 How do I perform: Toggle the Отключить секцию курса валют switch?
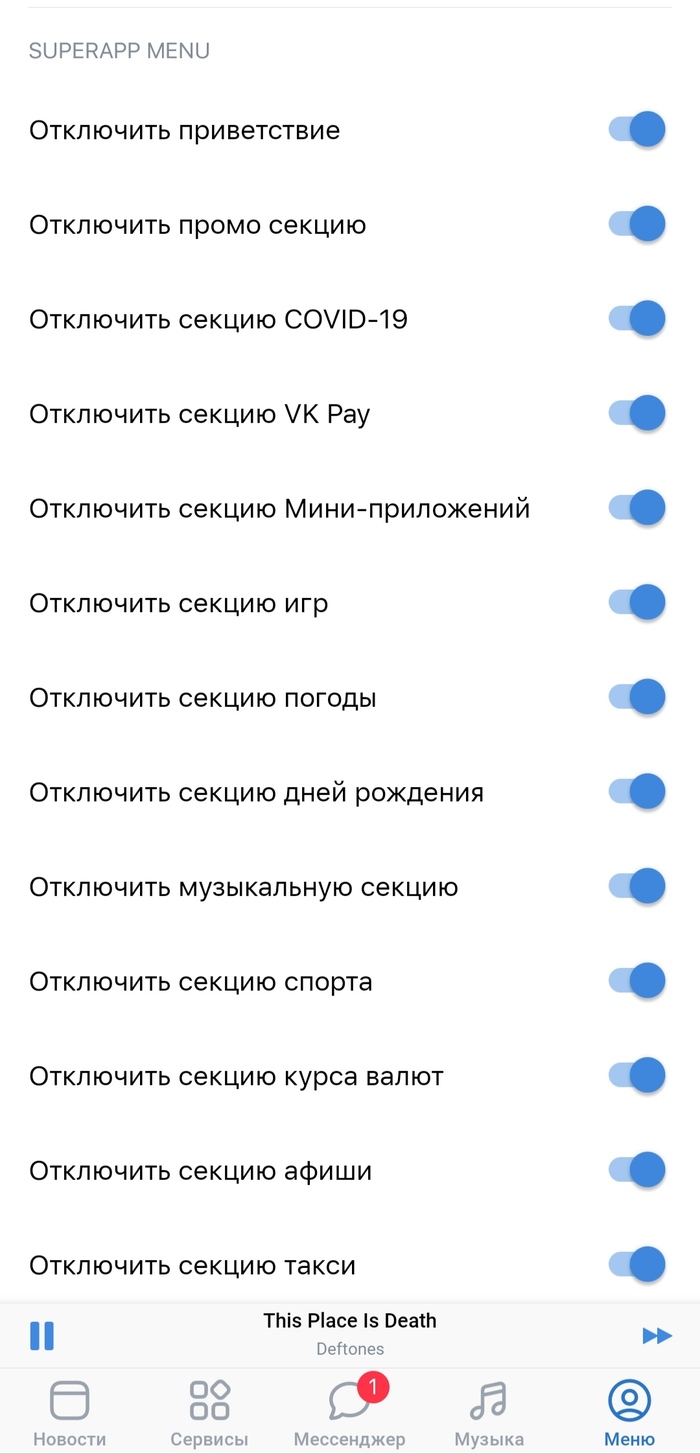[637, 1076]
